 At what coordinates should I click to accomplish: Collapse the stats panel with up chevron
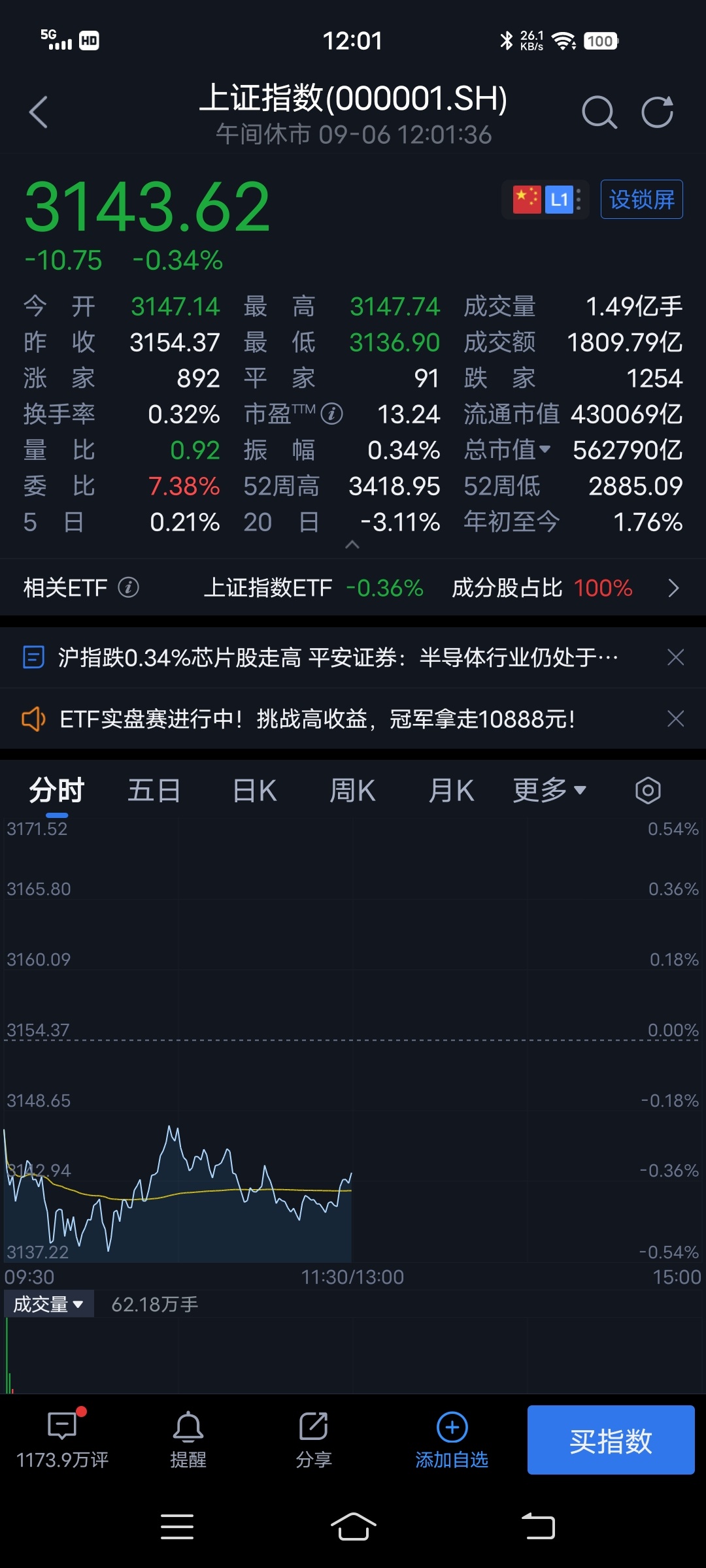click(x=352, y=544)
